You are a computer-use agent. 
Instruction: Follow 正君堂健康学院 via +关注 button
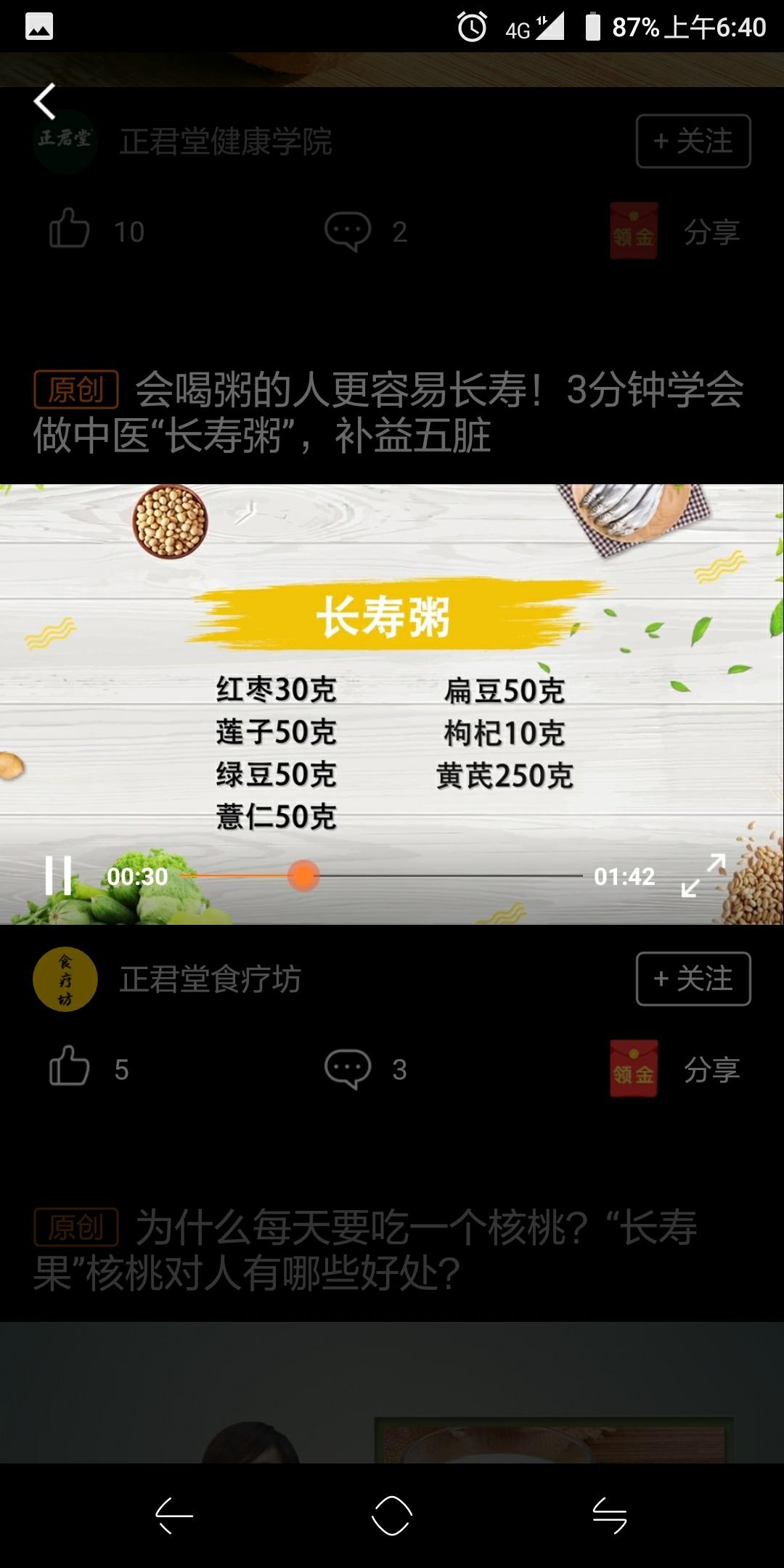coord(692,142)
